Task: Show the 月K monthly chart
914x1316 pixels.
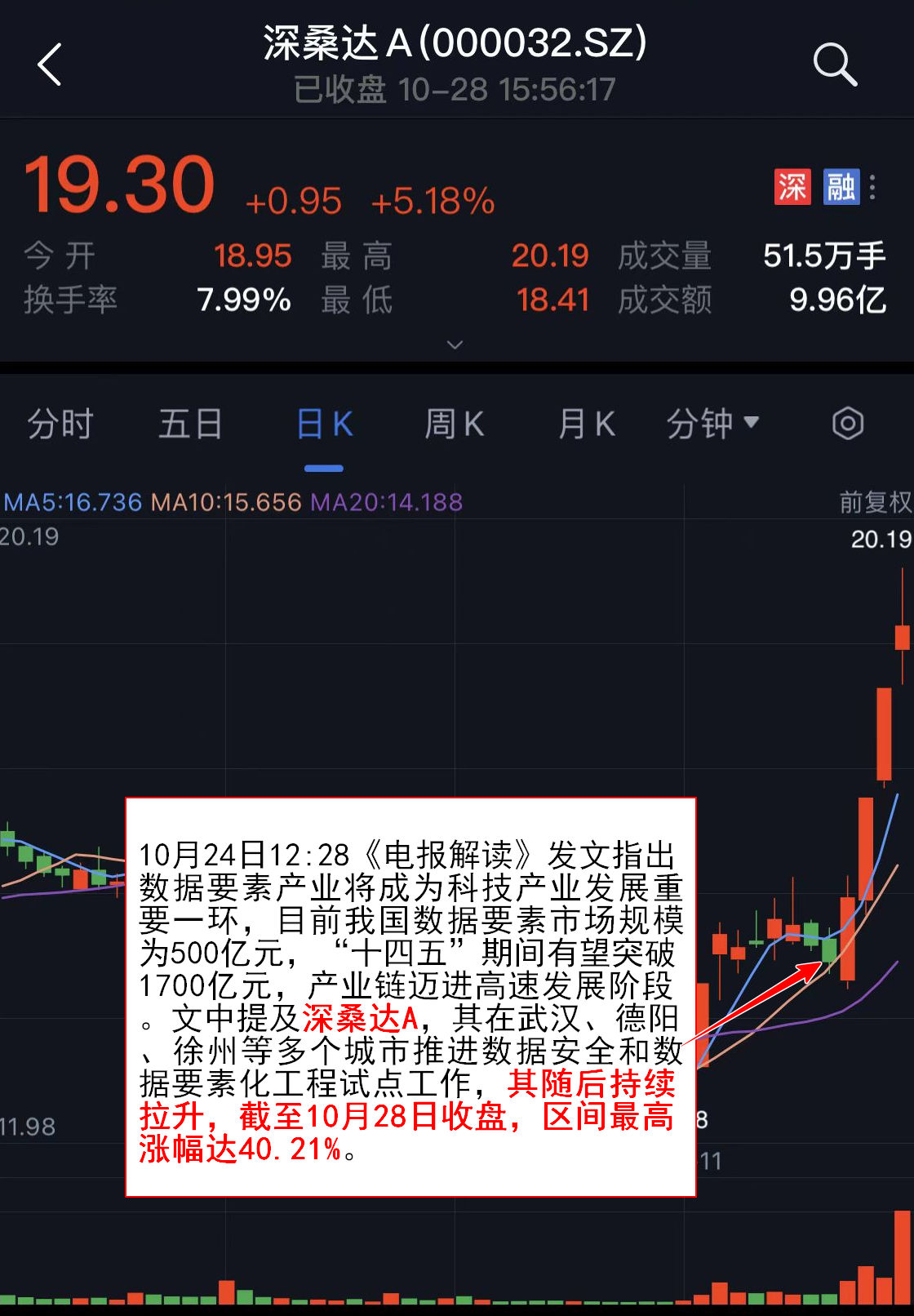Action: (586, 425)
